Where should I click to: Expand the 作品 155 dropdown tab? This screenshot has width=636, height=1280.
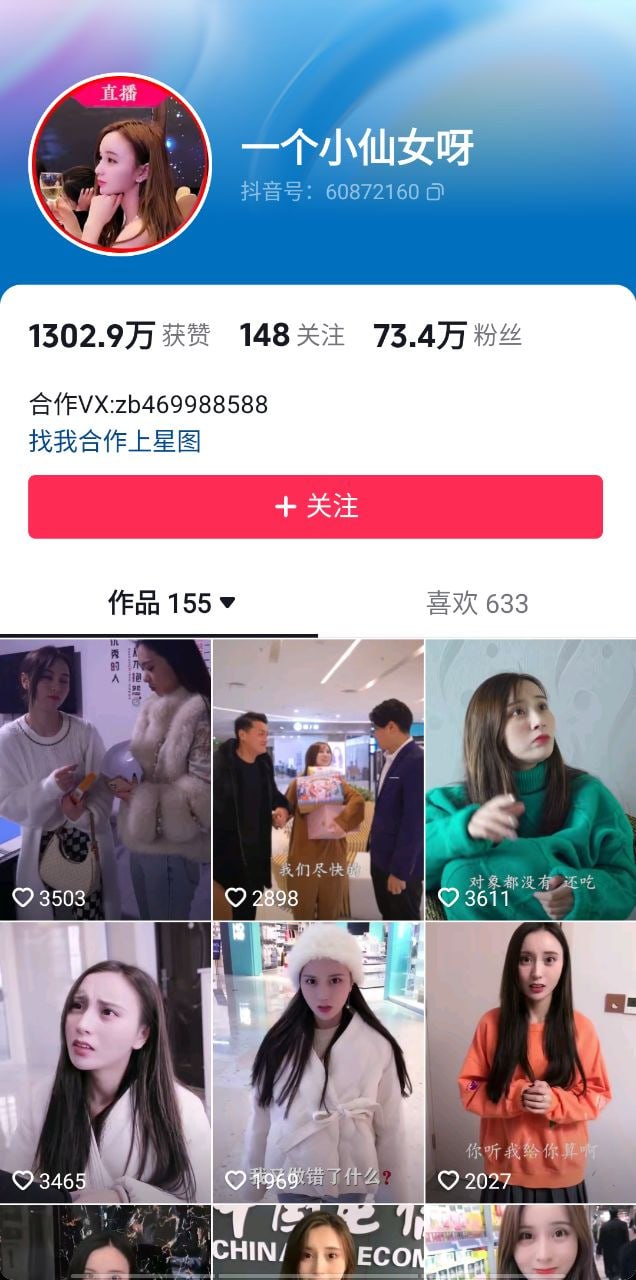coord(172,603)
